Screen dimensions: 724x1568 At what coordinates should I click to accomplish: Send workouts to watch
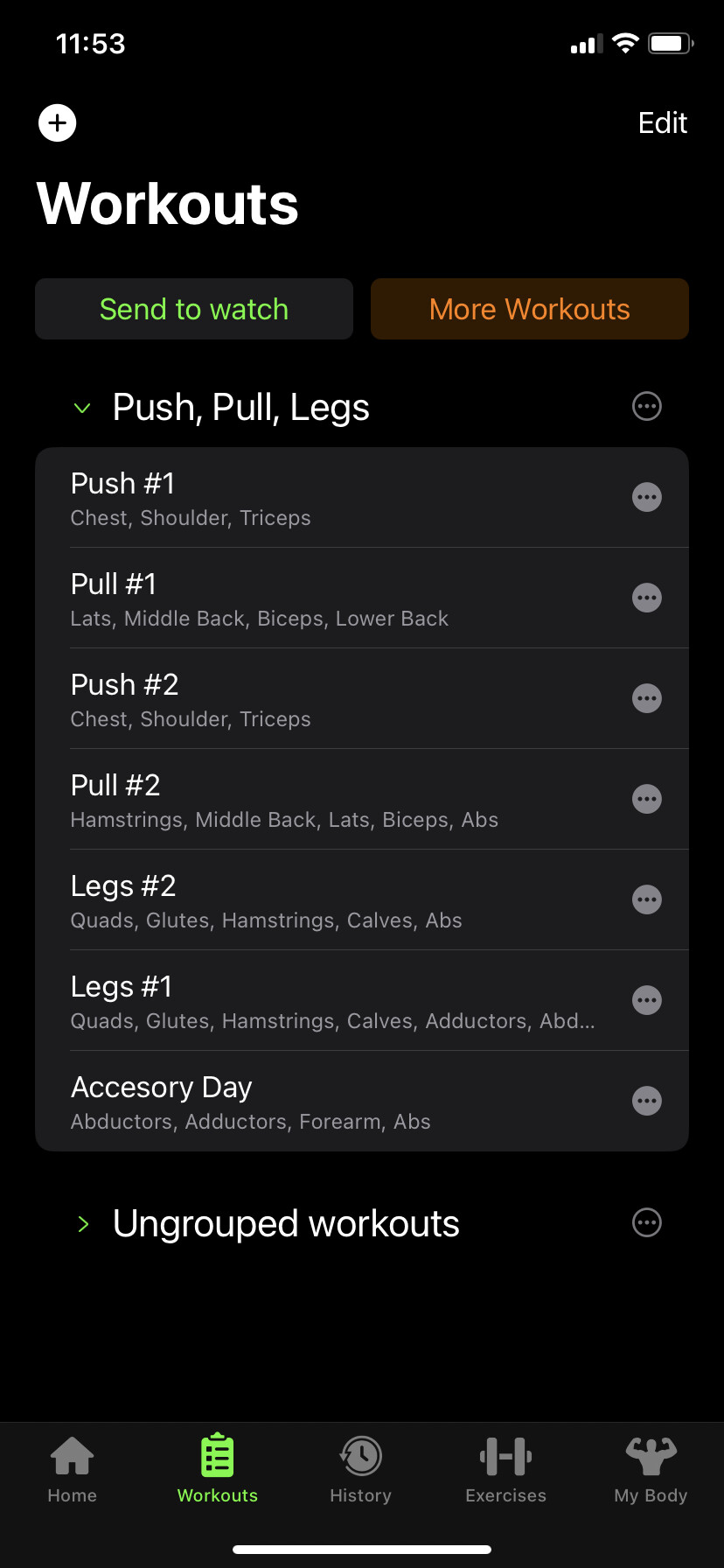coord(194,309)
